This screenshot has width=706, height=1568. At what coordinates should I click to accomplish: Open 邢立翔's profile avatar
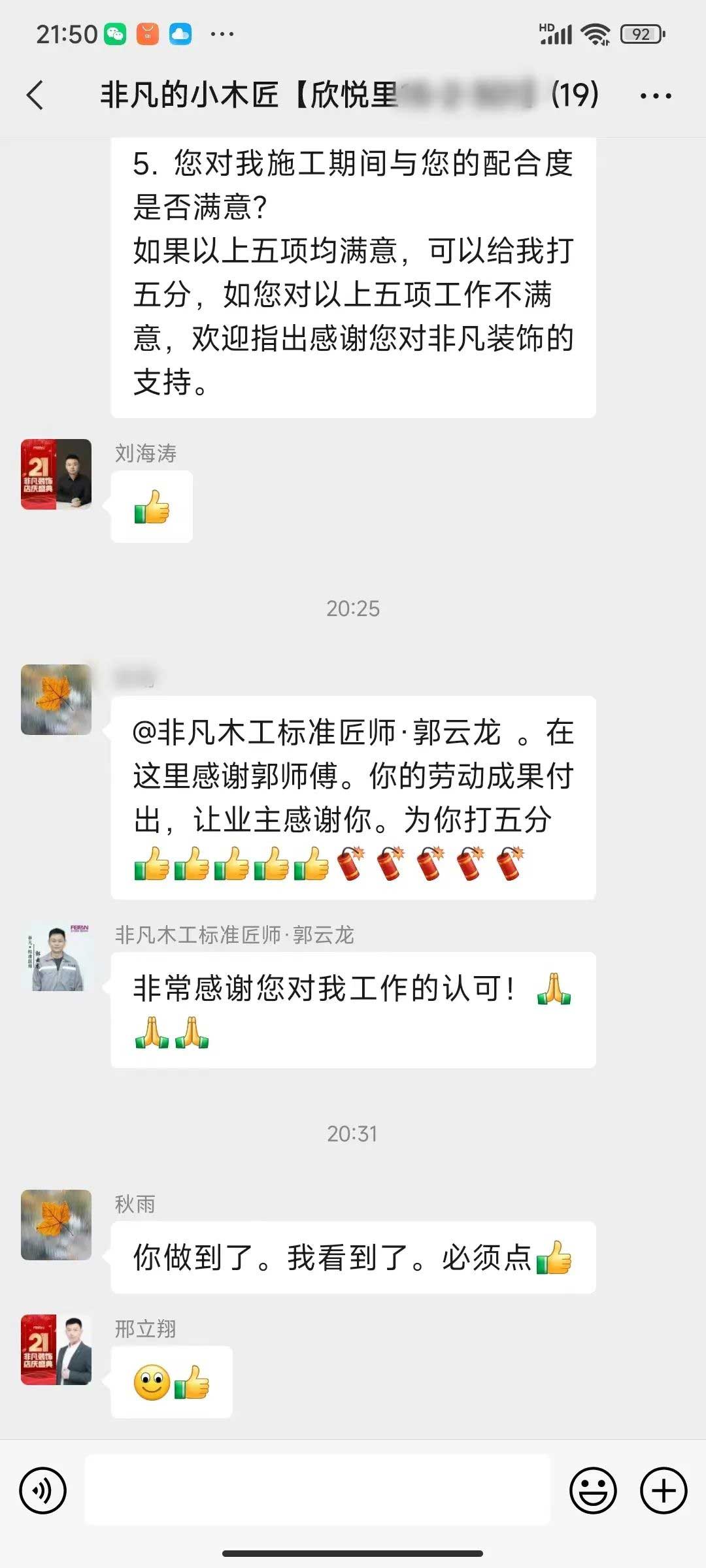(56, 1350)
